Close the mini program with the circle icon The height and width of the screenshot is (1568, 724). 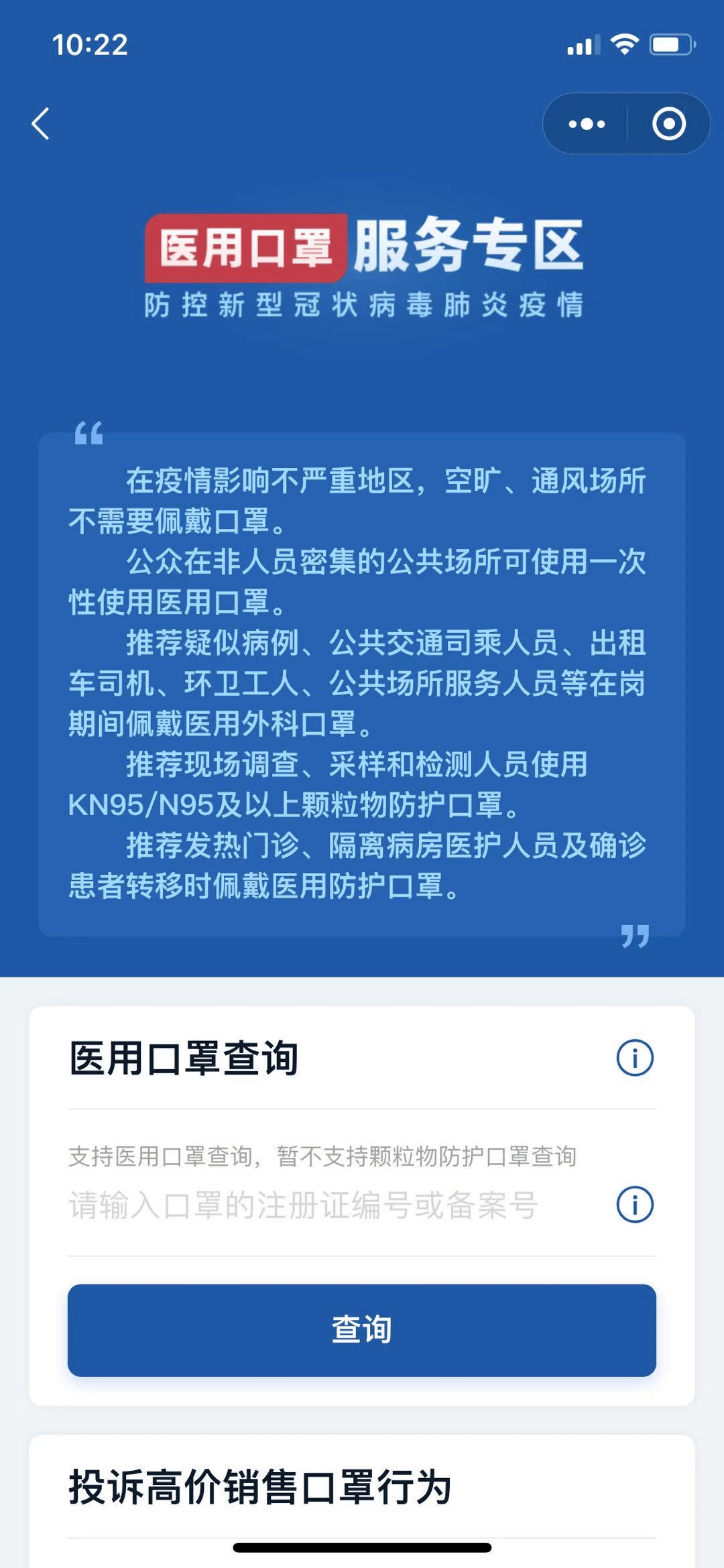[x=668, y=124]
